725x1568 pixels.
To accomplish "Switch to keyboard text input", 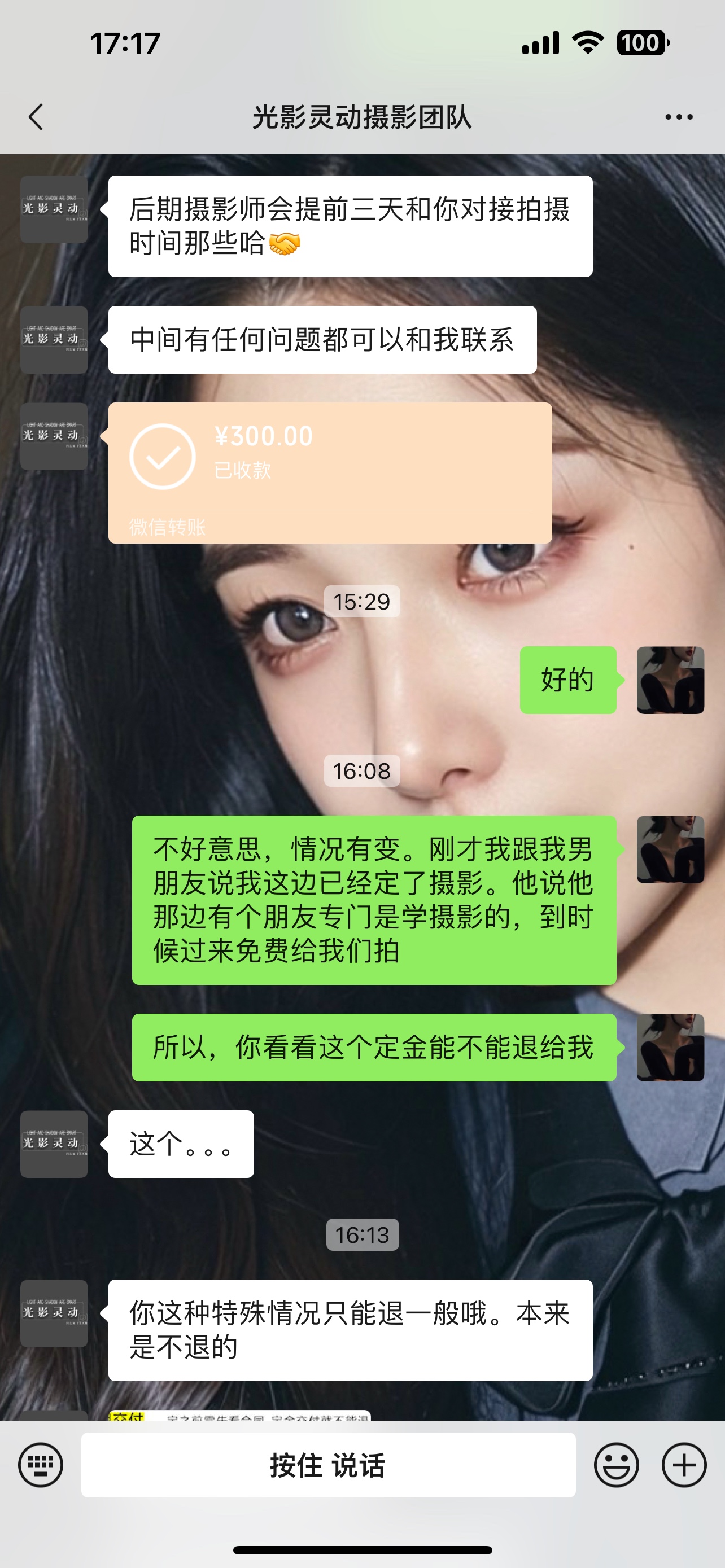I will pyautogui.click(x=41, y=1465).
